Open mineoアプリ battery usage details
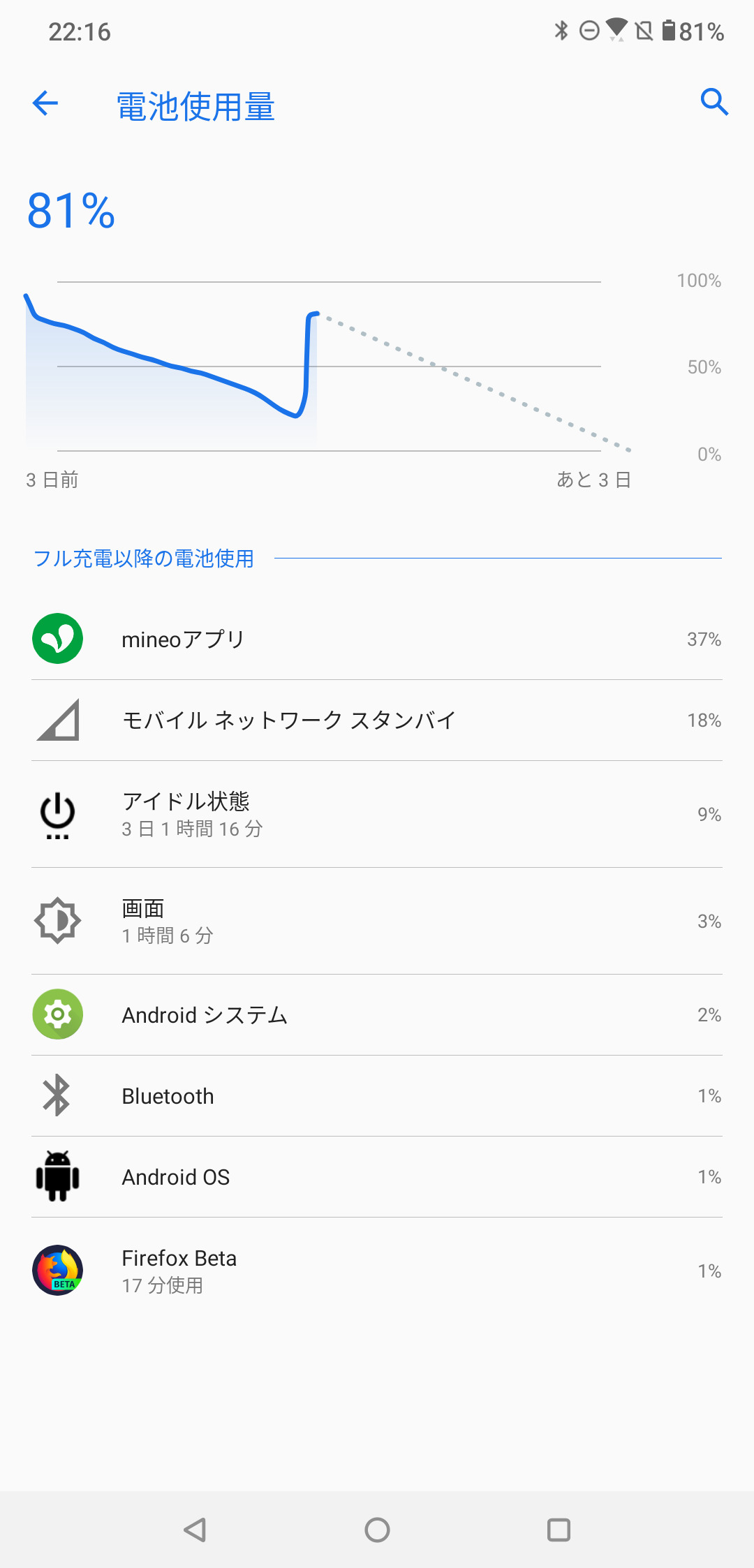This screenshot has width=754, height=1568. (377, 639)
